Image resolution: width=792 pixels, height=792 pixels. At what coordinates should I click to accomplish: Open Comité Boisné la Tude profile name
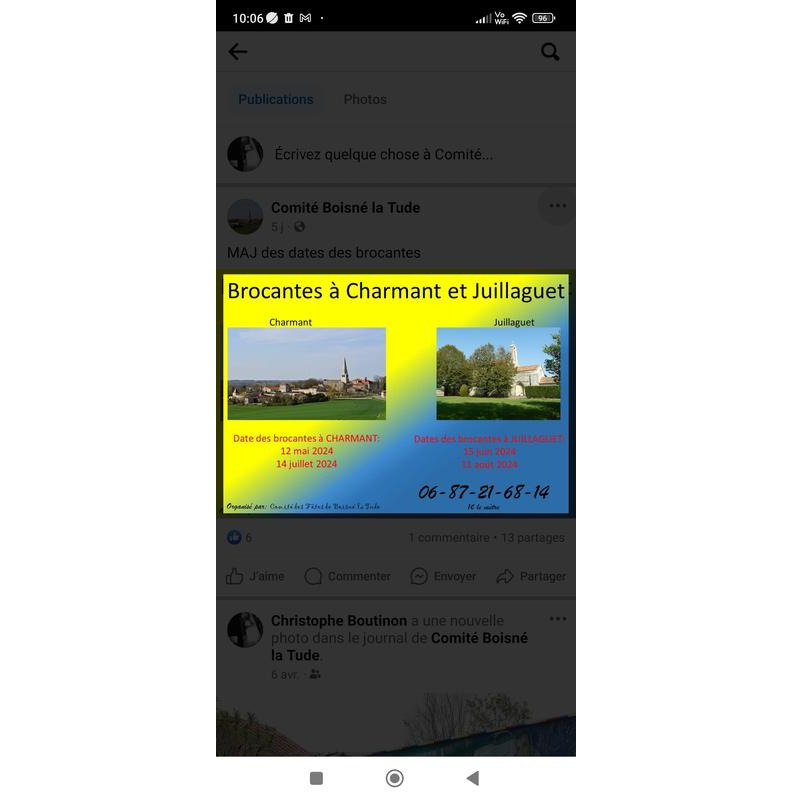click(x=345, y=208)
